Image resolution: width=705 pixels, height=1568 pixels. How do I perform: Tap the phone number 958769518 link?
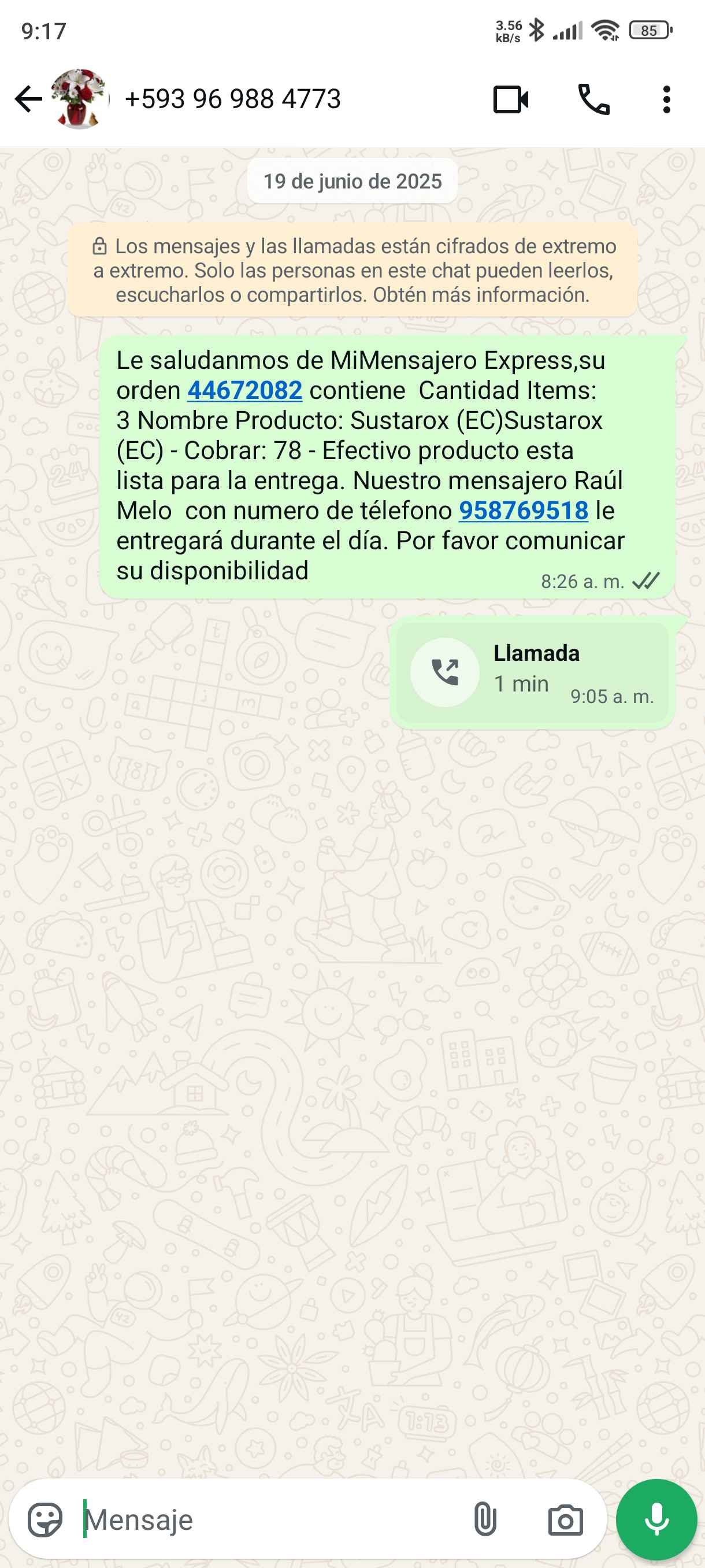[x=523, y=511]
